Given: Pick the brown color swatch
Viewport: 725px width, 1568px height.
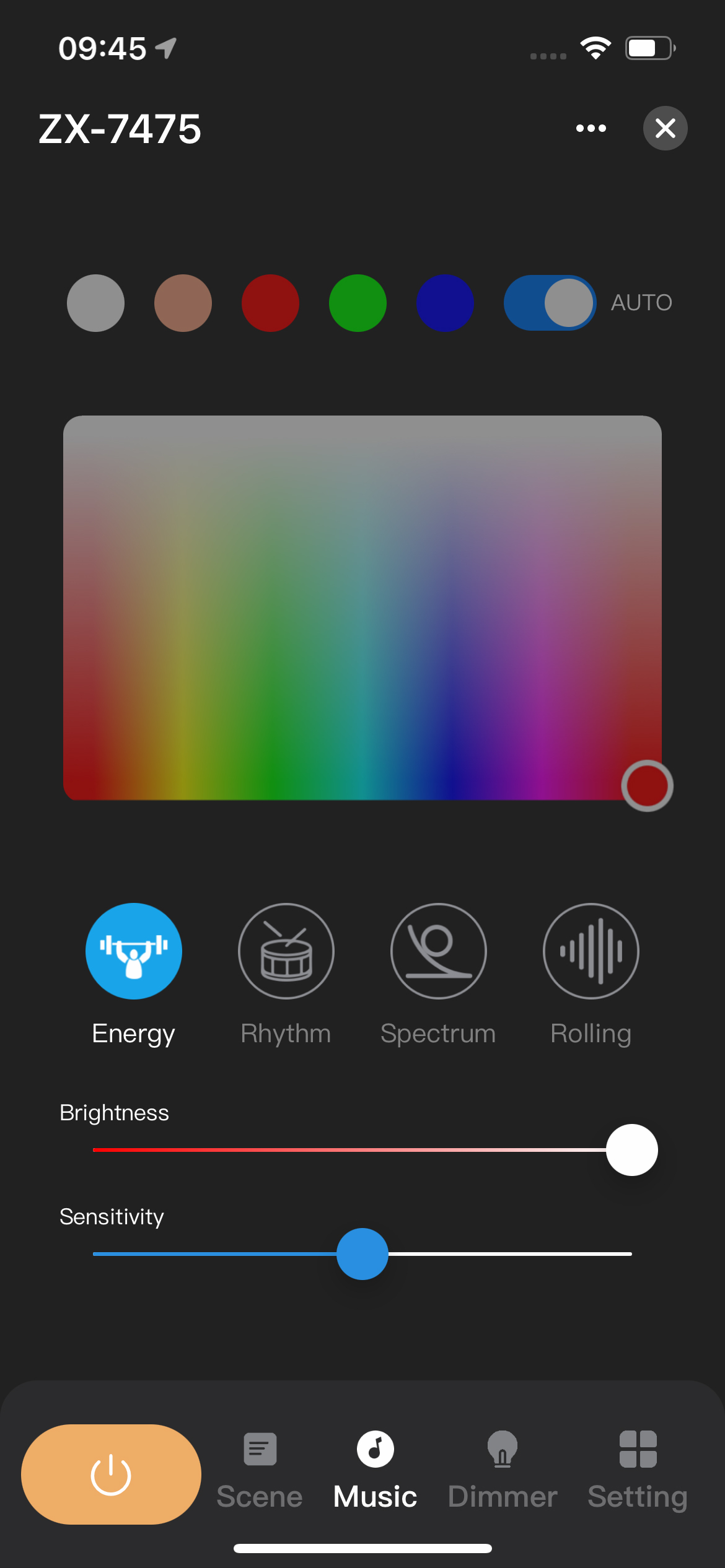Looking at the screenshot, I should (x=183, y=303).
